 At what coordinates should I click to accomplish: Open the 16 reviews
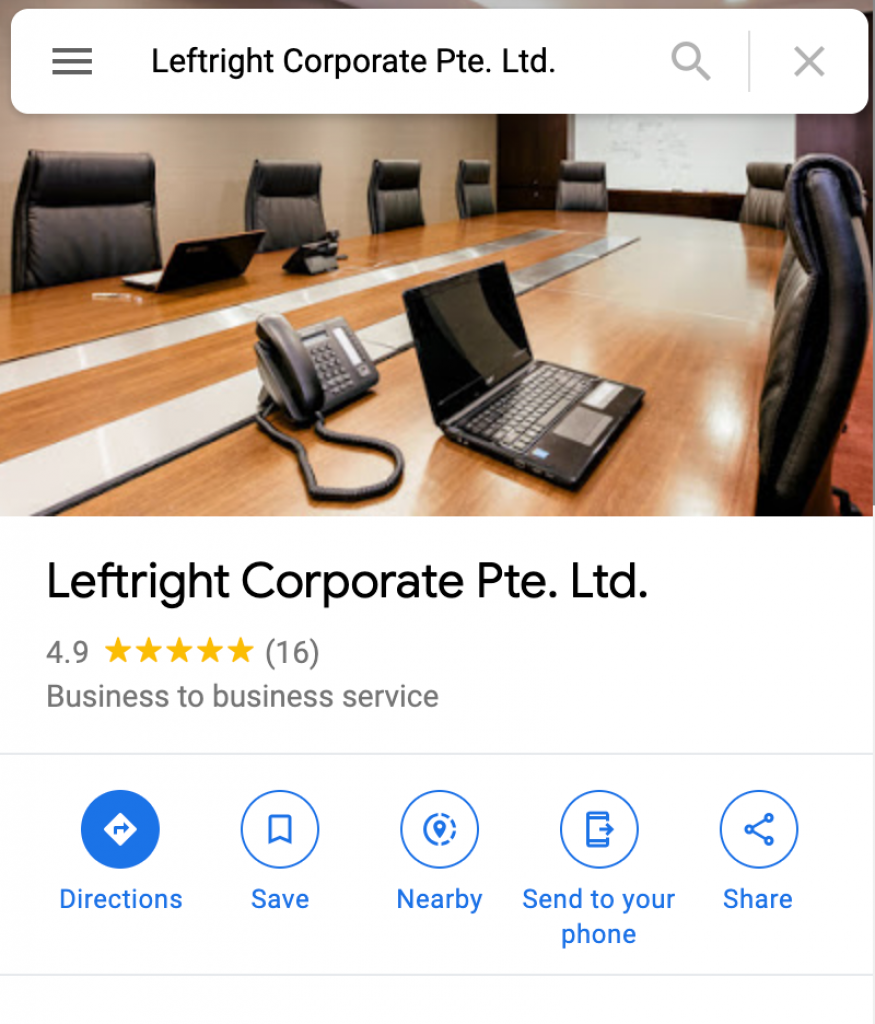point(292,653)
